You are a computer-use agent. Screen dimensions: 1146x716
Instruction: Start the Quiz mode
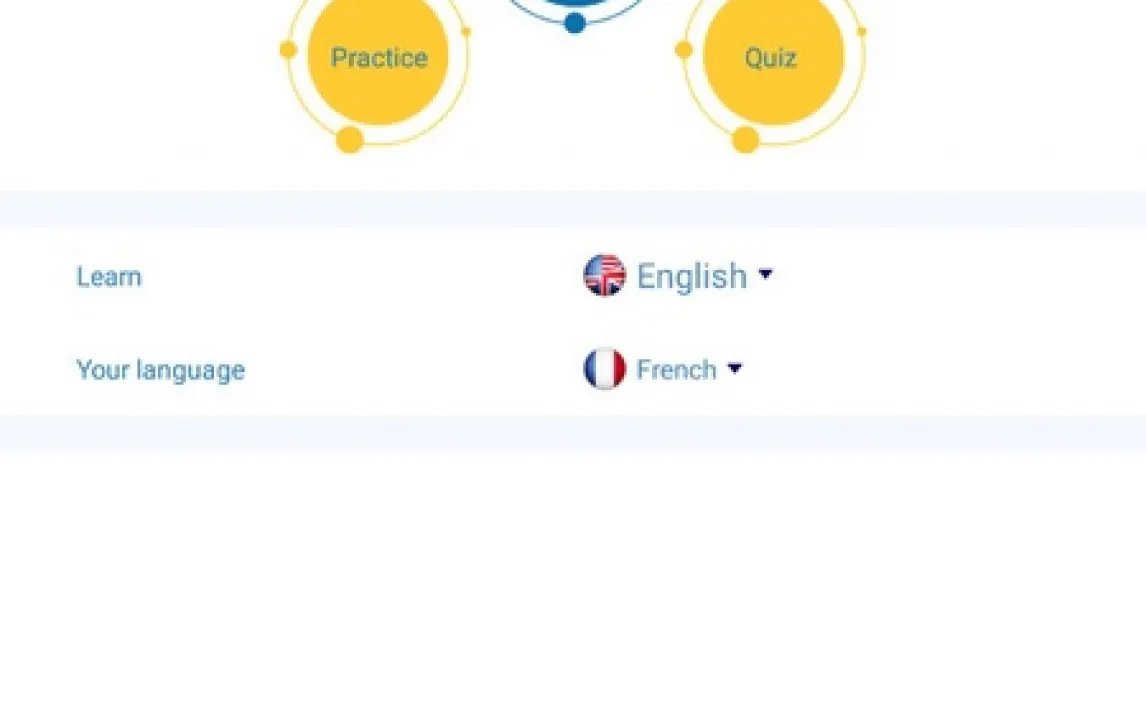pyautogui.click(x=772, y=58)
